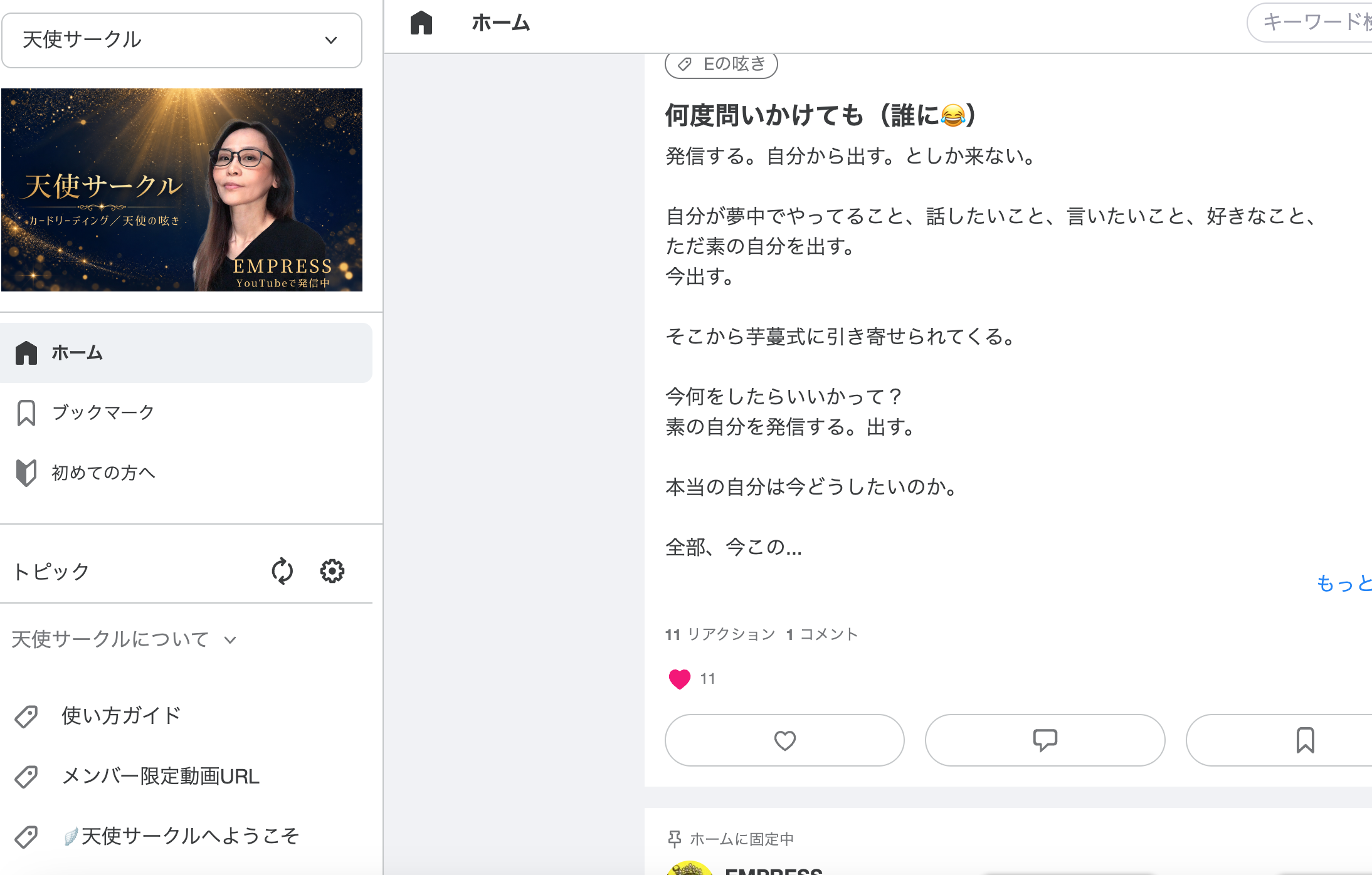This screenshot has width=1372, height=875.
Task: Like the post with the heart button
Action: [784, 740]
